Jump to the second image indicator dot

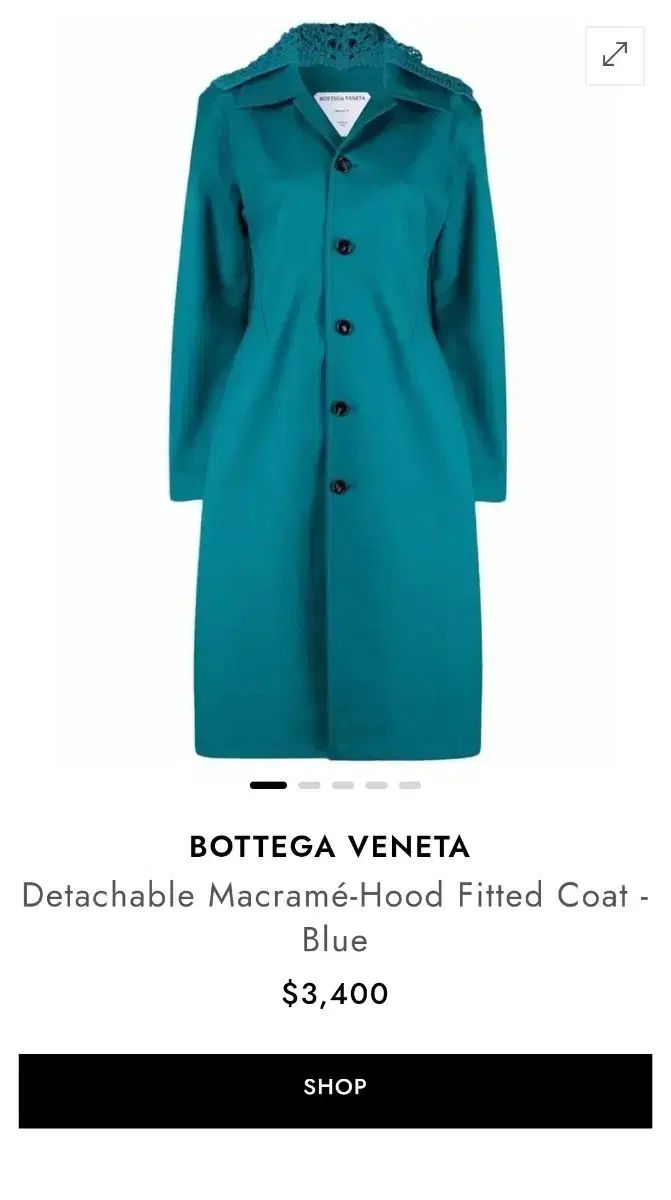tap(309, 785)
